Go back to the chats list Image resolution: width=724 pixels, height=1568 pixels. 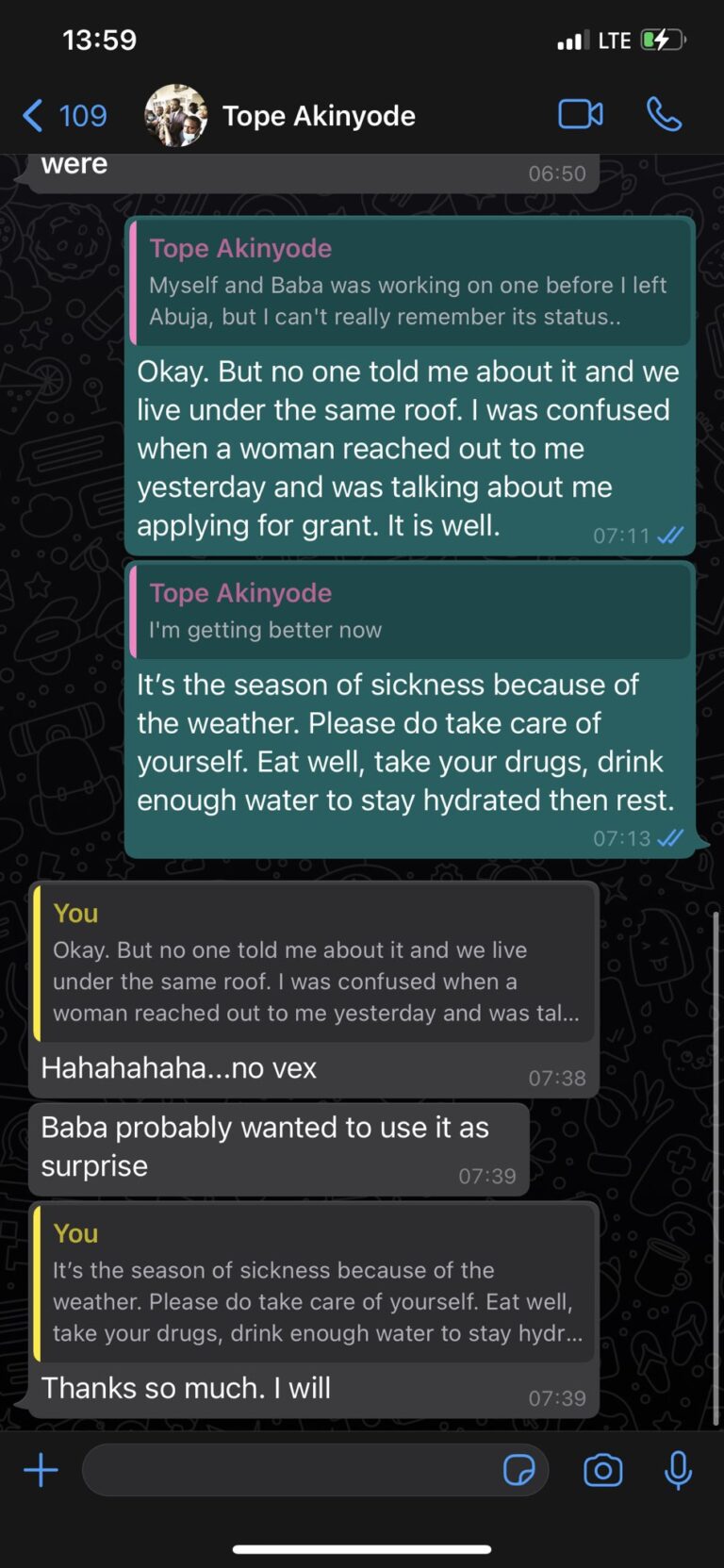64,116
